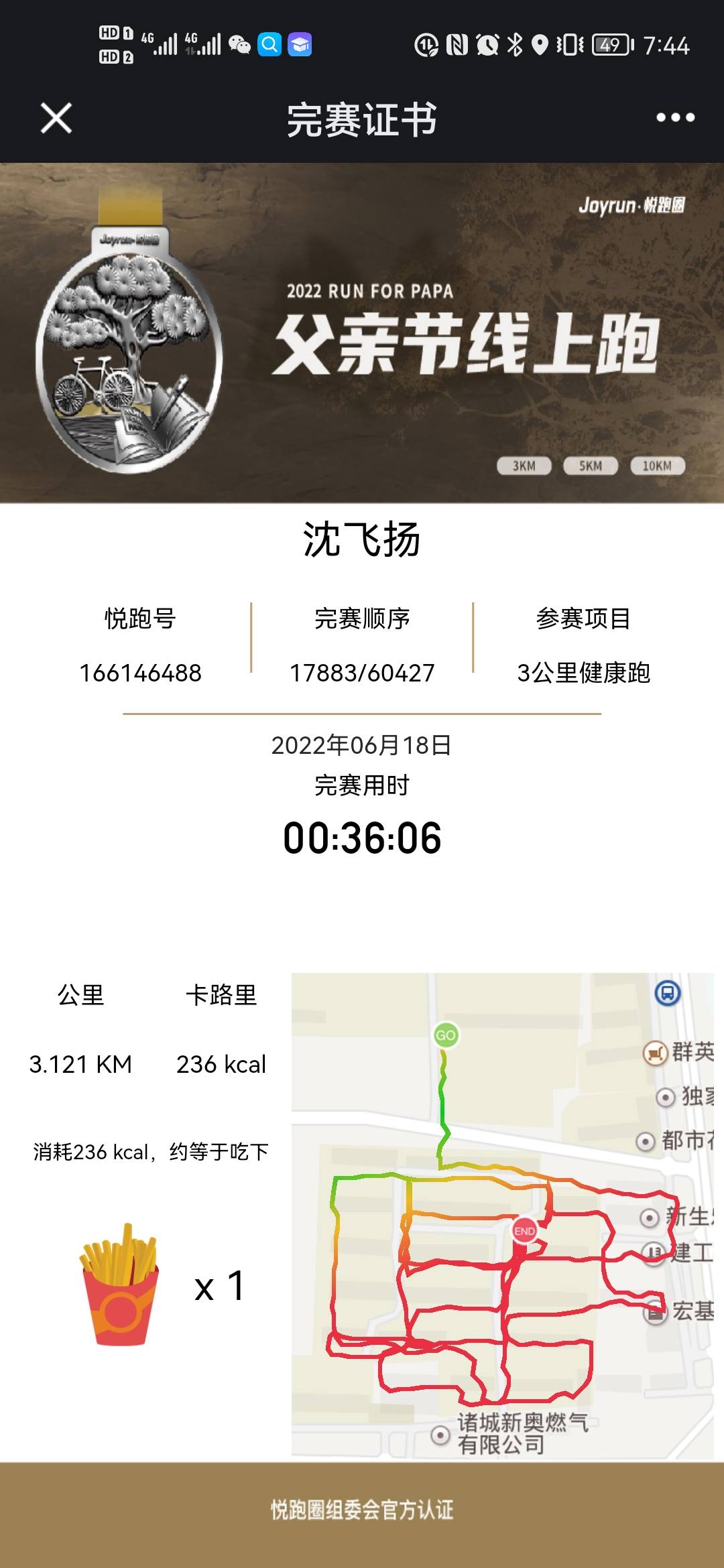Close the 完赛证书 certificate page
Viewport: 724px width, 1568px height.
pyautogui.click(x=56, y=118)
